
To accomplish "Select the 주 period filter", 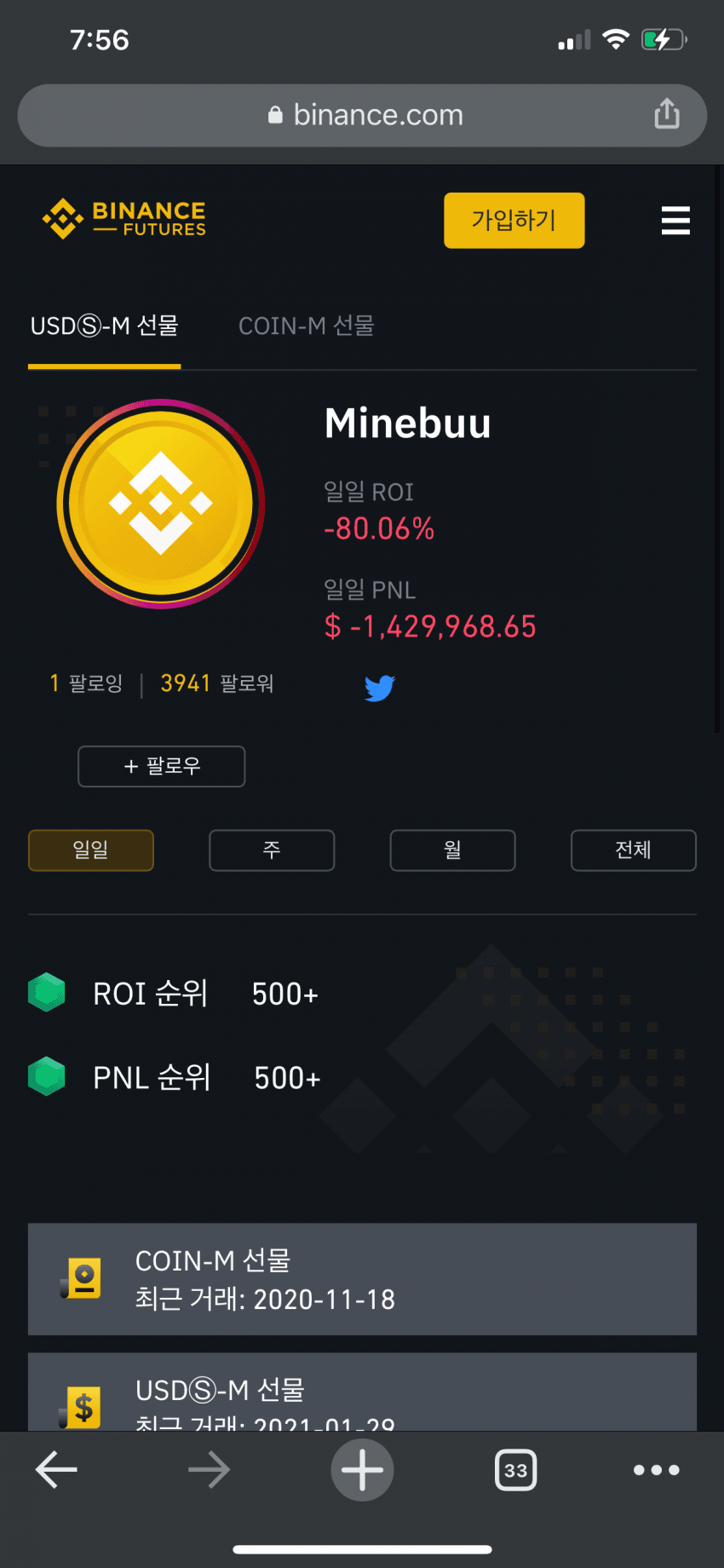I will click(x=271, y=850).
